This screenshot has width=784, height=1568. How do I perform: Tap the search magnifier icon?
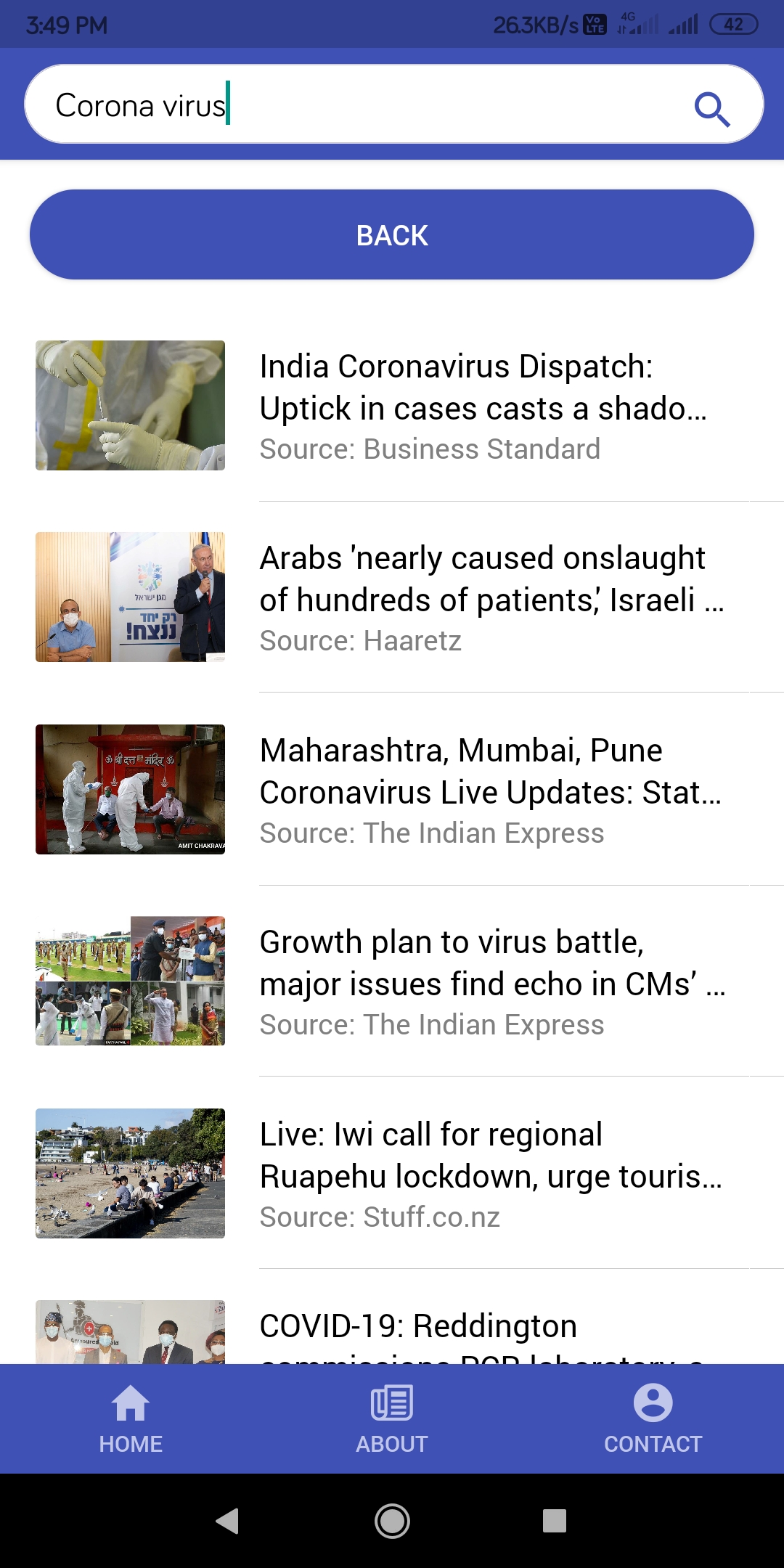[x=711, y=109]
